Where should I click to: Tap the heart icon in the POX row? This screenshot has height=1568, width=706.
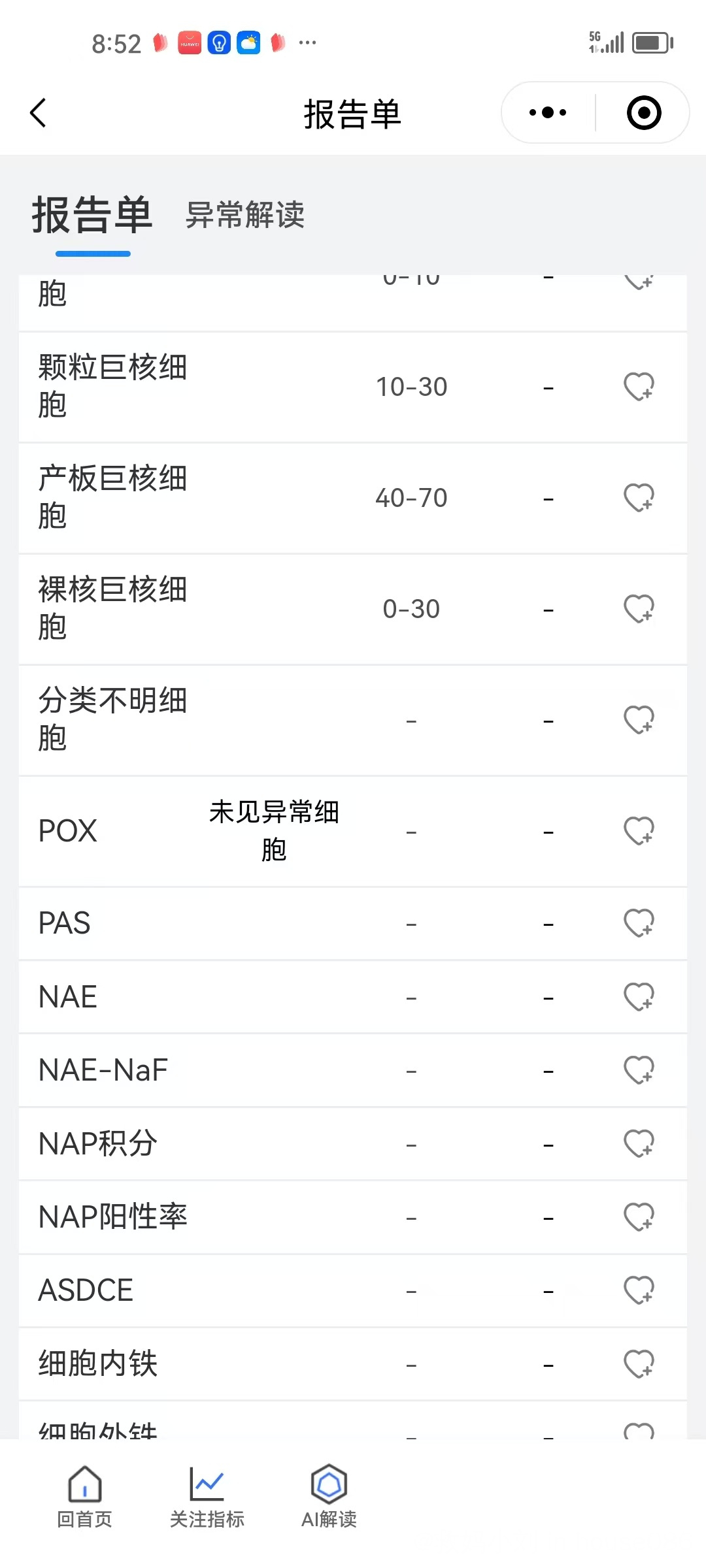[639, 830]
